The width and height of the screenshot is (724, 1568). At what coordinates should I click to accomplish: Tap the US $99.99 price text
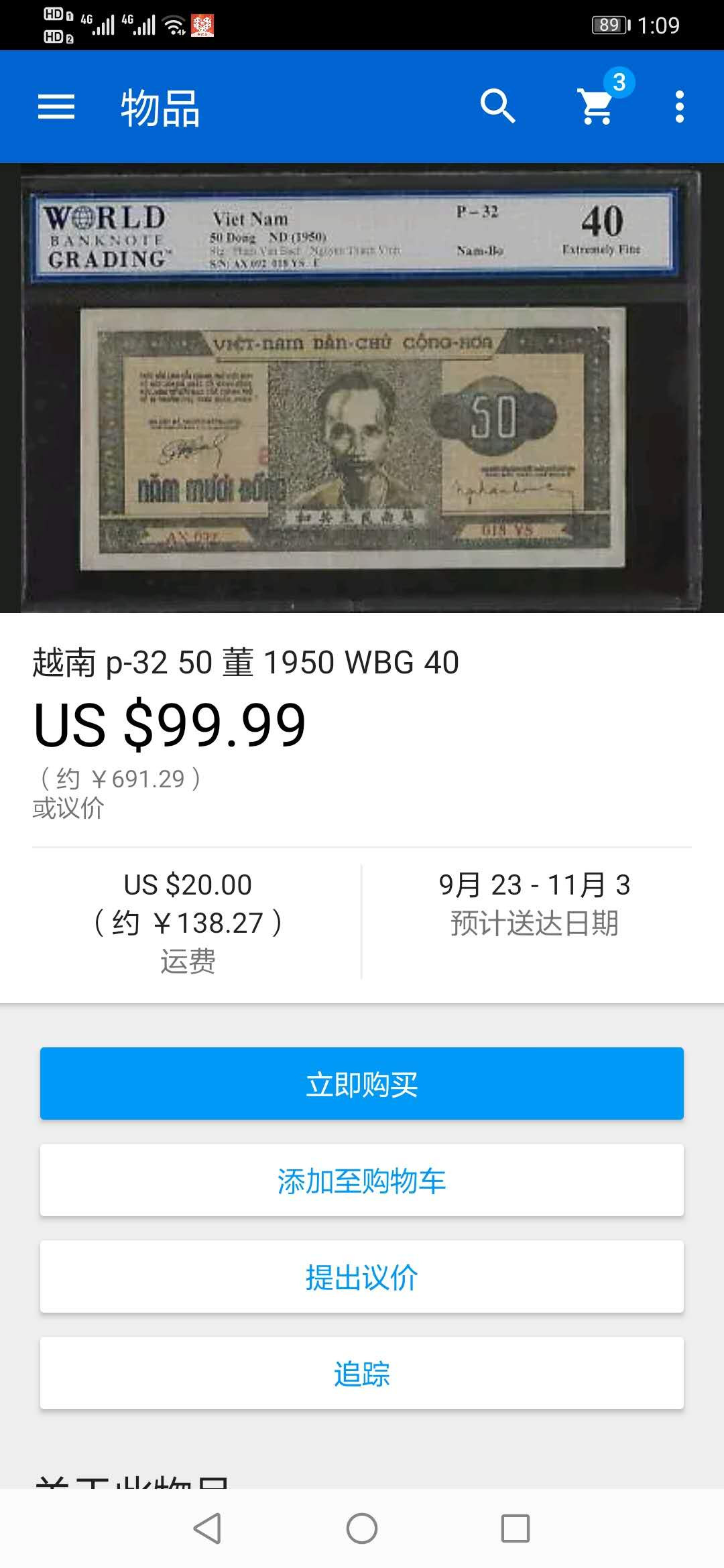point(170,726)
